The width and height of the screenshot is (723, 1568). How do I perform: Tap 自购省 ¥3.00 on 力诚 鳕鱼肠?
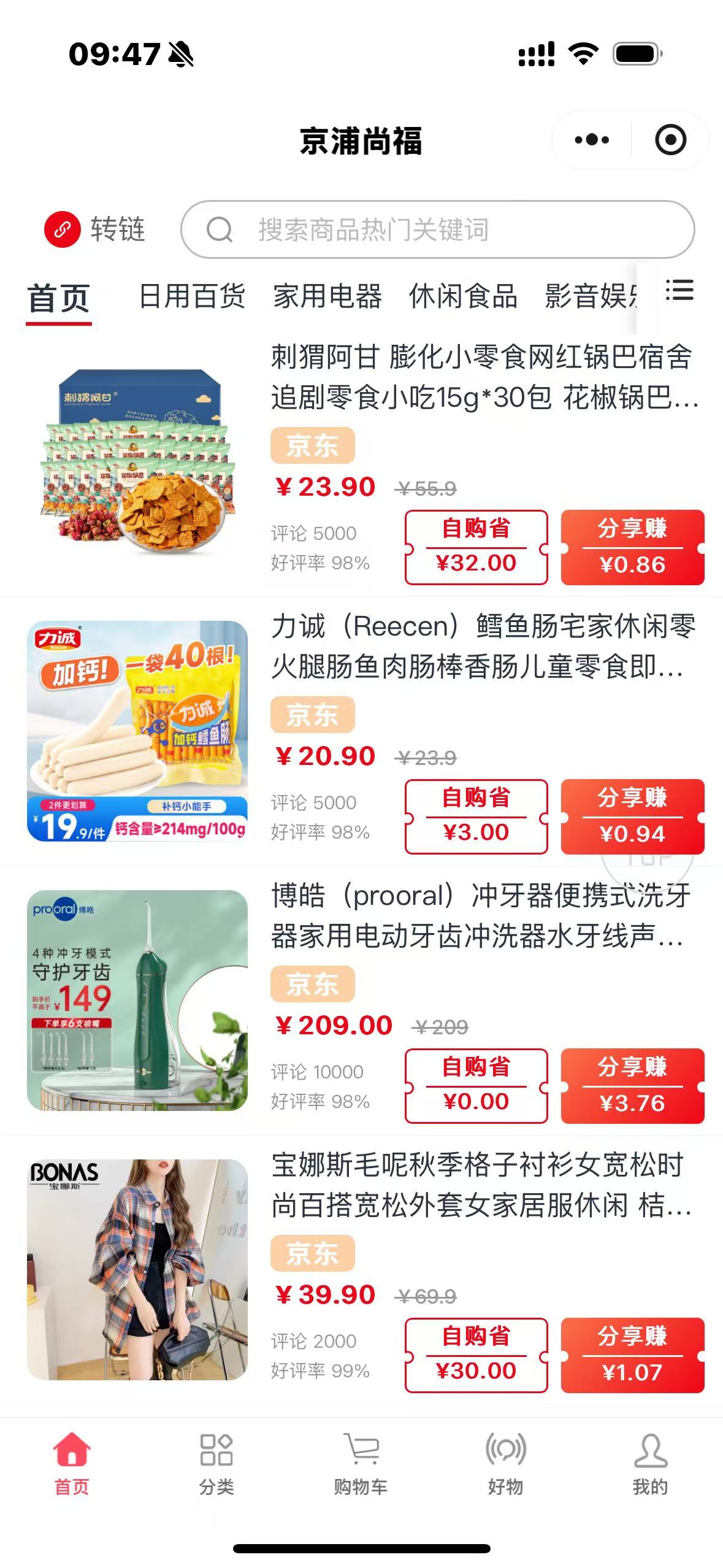point(476,816)
